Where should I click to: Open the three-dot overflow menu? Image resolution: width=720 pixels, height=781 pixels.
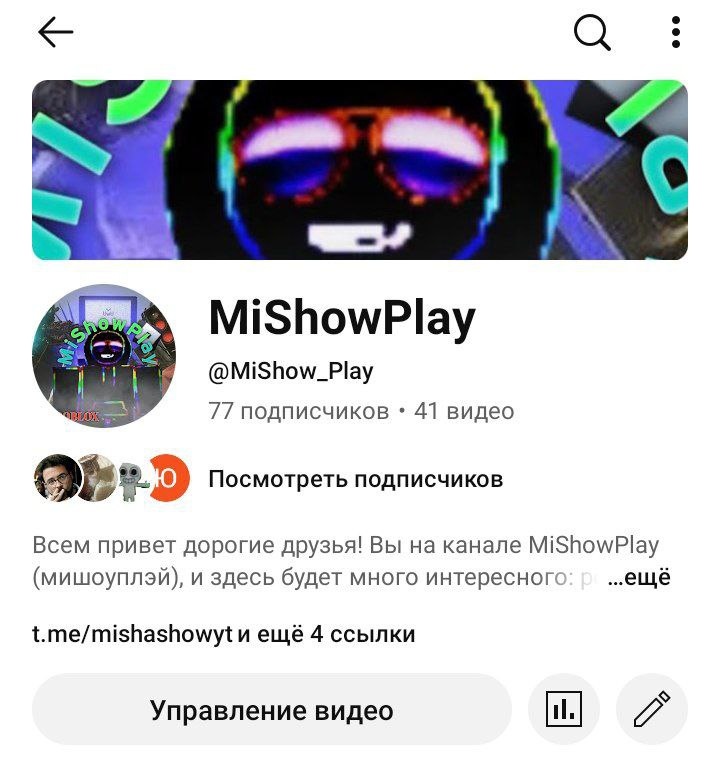(675, 32)
